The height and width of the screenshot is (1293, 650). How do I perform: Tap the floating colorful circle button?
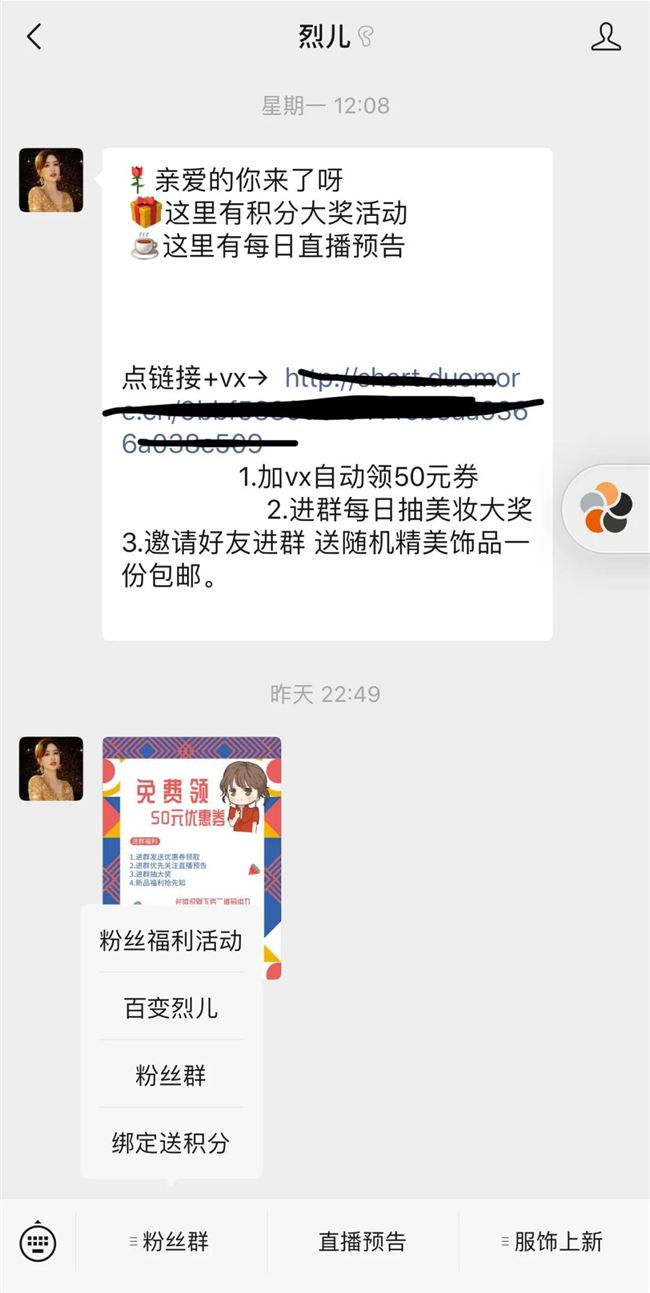tap(607, 509)
